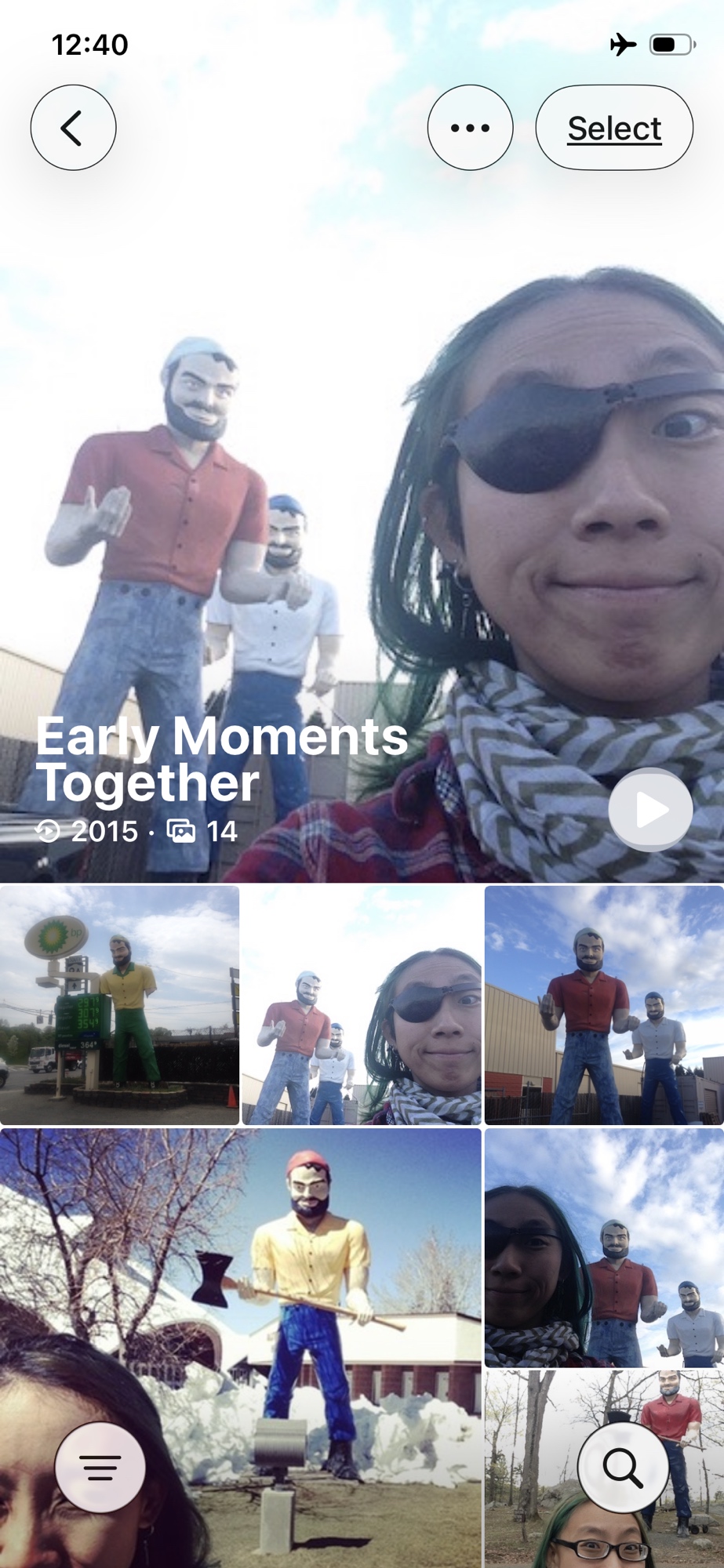This screenshot has width=724, height=1568.
Task: Open the eye-patch selfie thumbnail in grid
Action: (362, 1005)
